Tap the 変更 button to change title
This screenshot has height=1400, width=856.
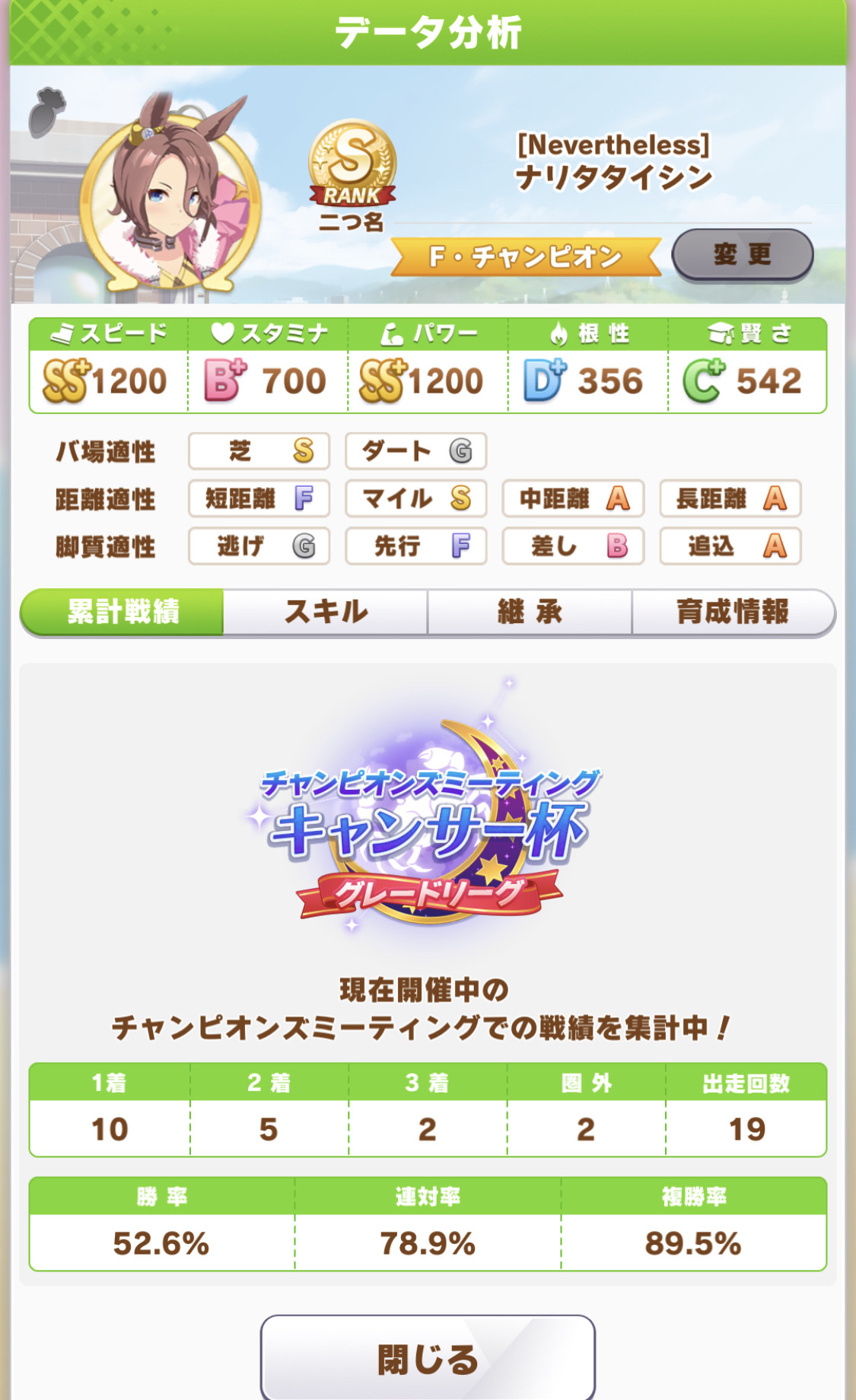pyautogui.click(x=742, y=254)
